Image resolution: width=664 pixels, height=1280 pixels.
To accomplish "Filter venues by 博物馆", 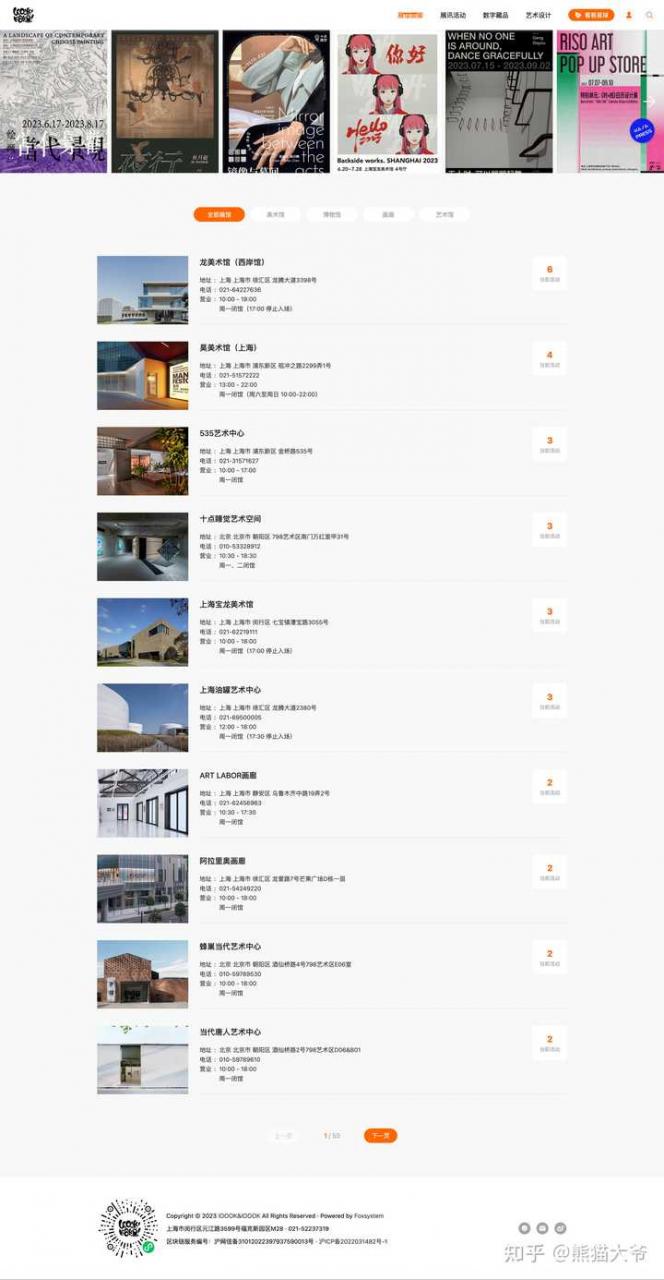I will 331,214.
